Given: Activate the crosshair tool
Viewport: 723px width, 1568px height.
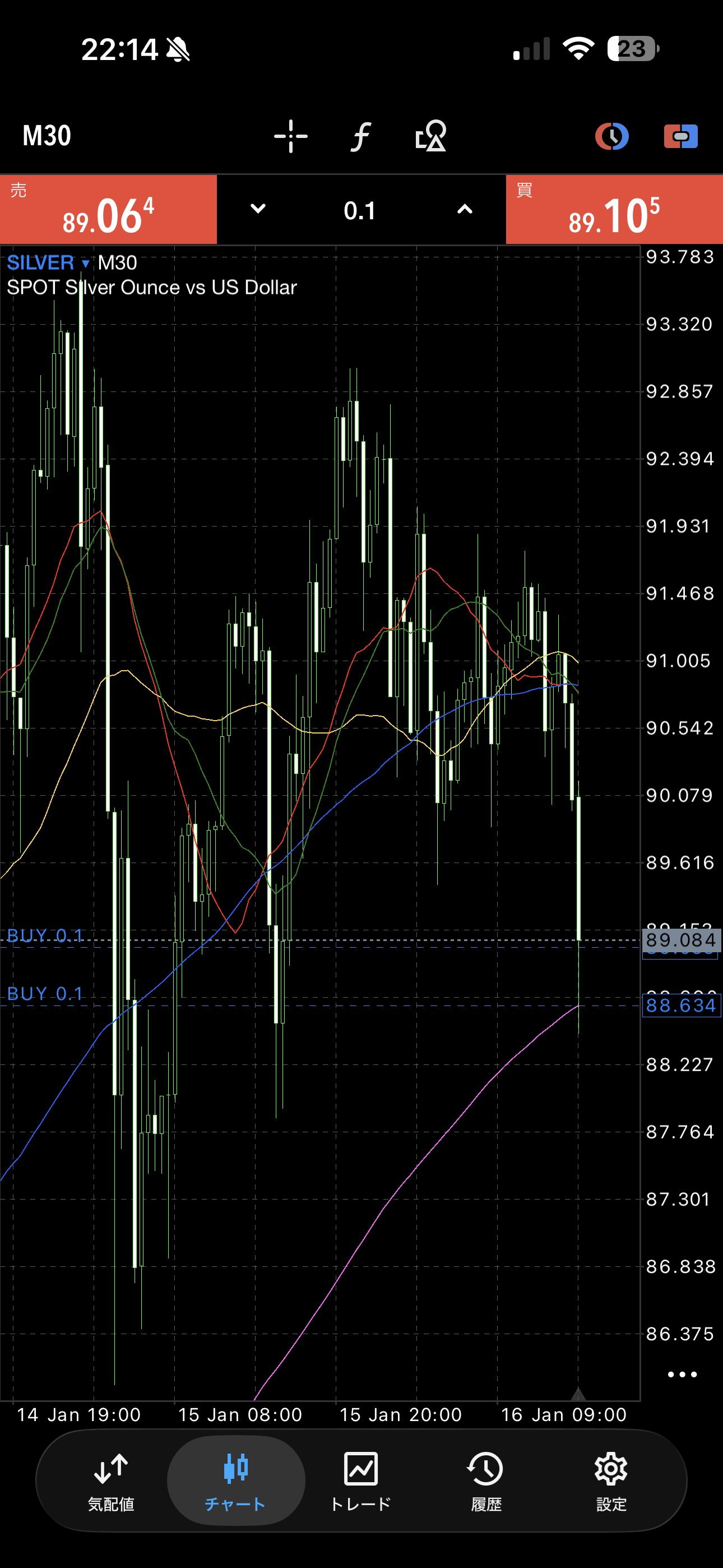Looking at the screenshot, I should [x=291, y=136].
